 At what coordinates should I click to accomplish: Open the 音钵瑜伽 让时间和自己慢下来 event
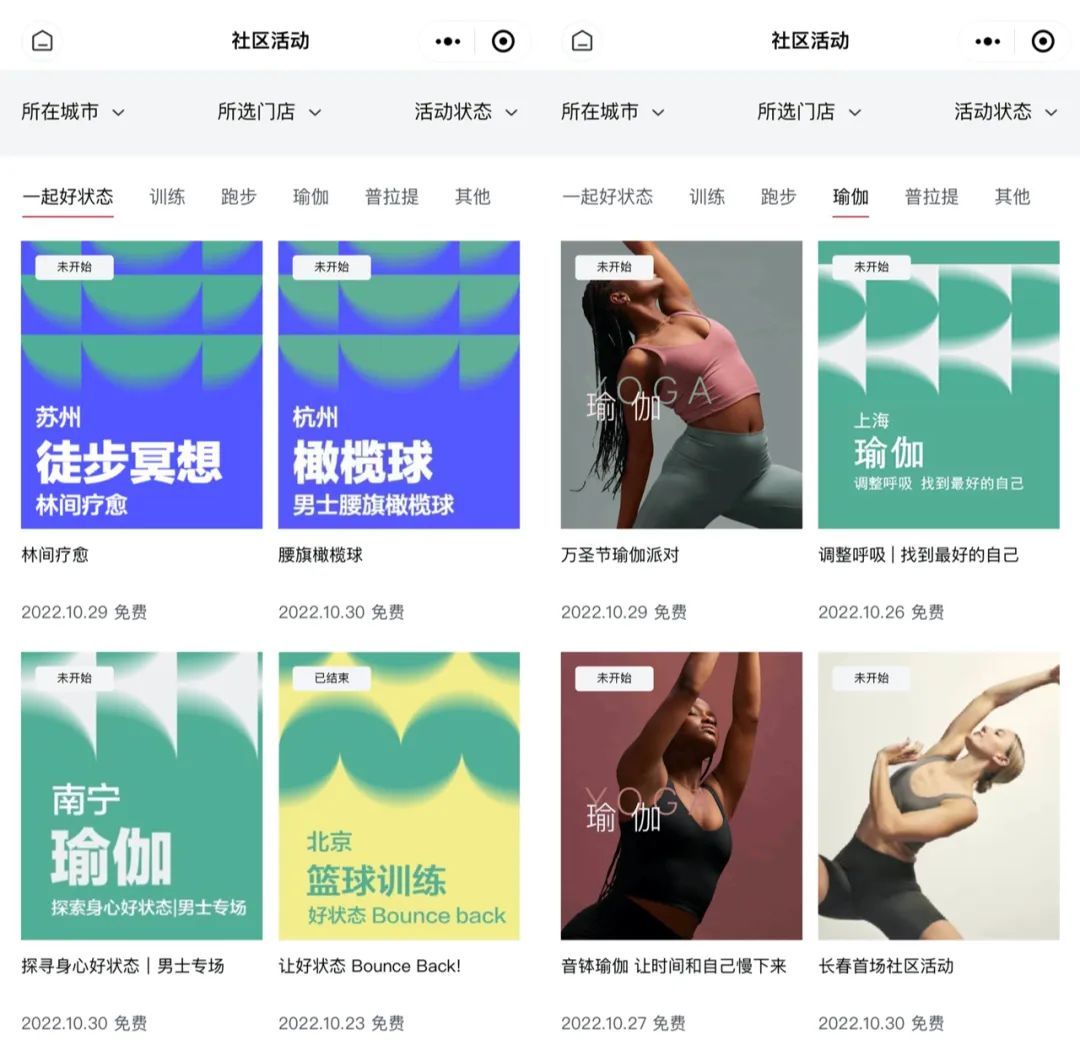(681, 796)
